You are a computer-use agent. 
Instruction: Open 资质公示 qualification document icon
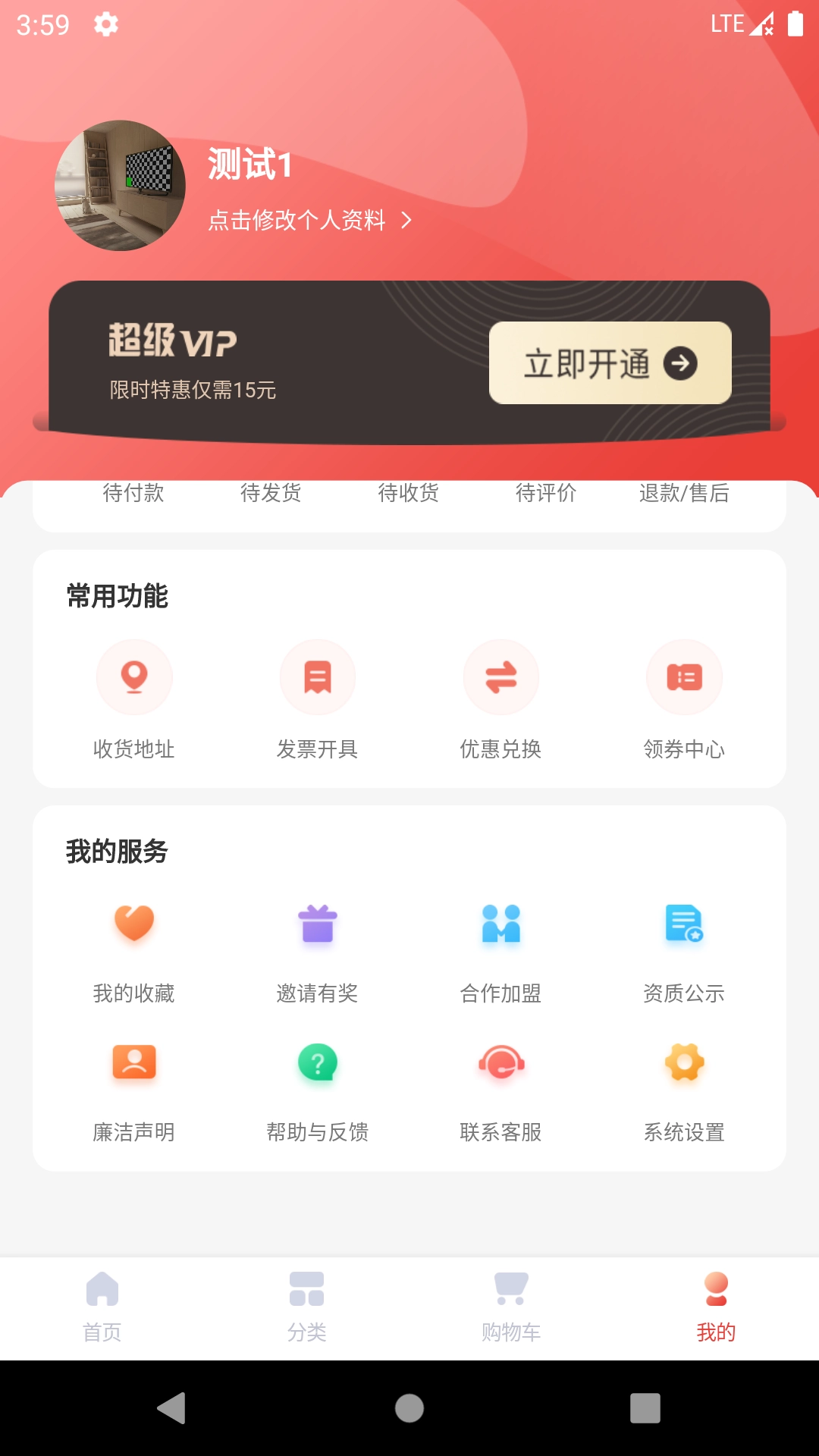[685, 924]
